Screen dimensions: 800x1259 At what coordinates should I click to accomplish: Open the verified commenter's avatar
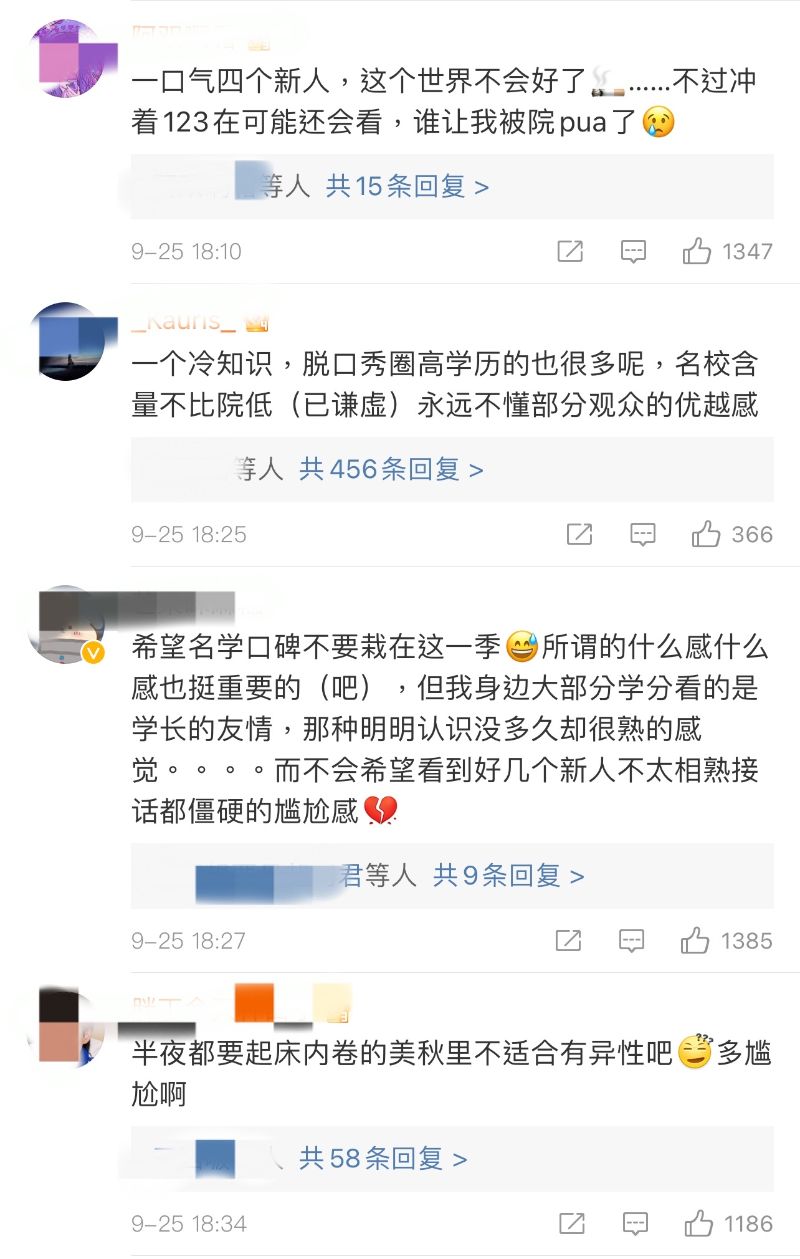[65, 624]
